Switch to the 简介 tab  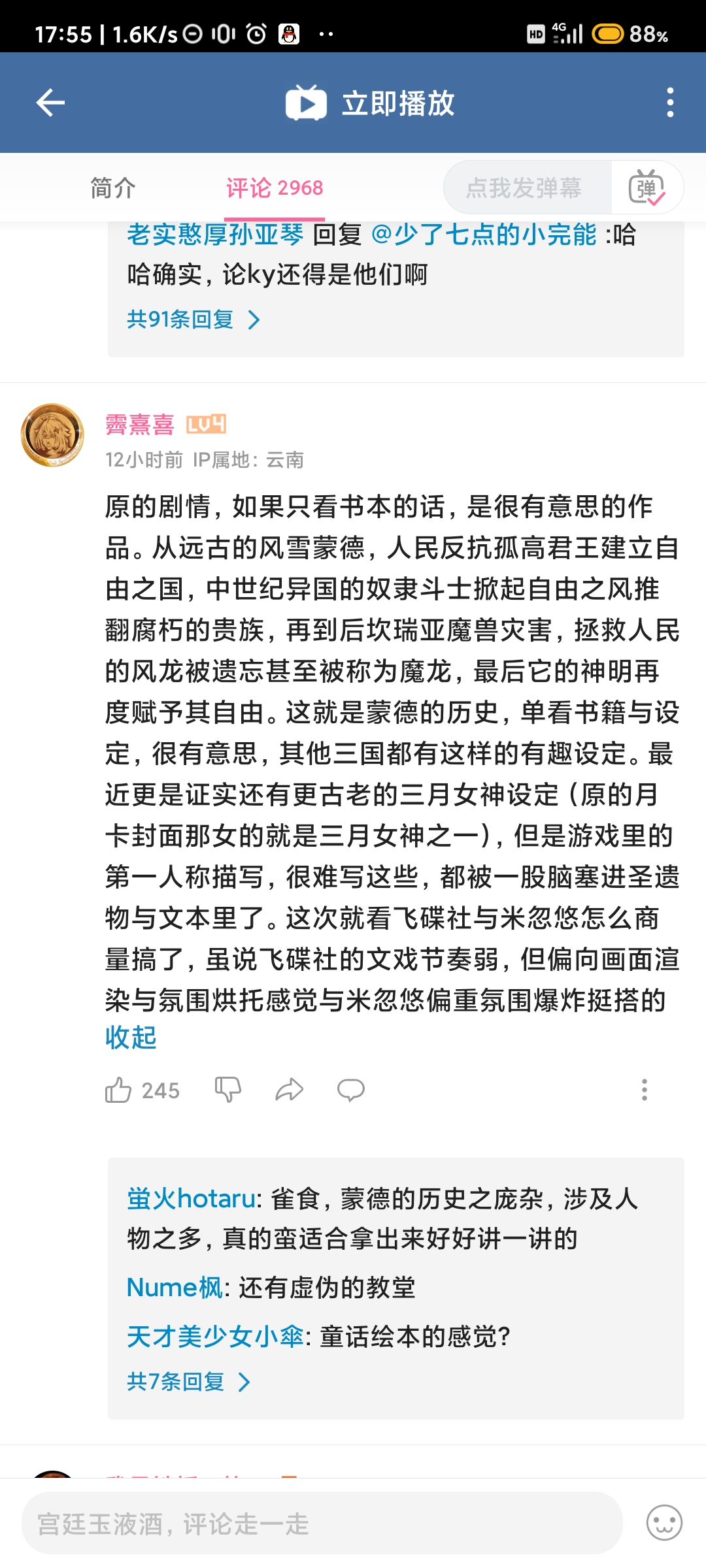pos(113,188)
